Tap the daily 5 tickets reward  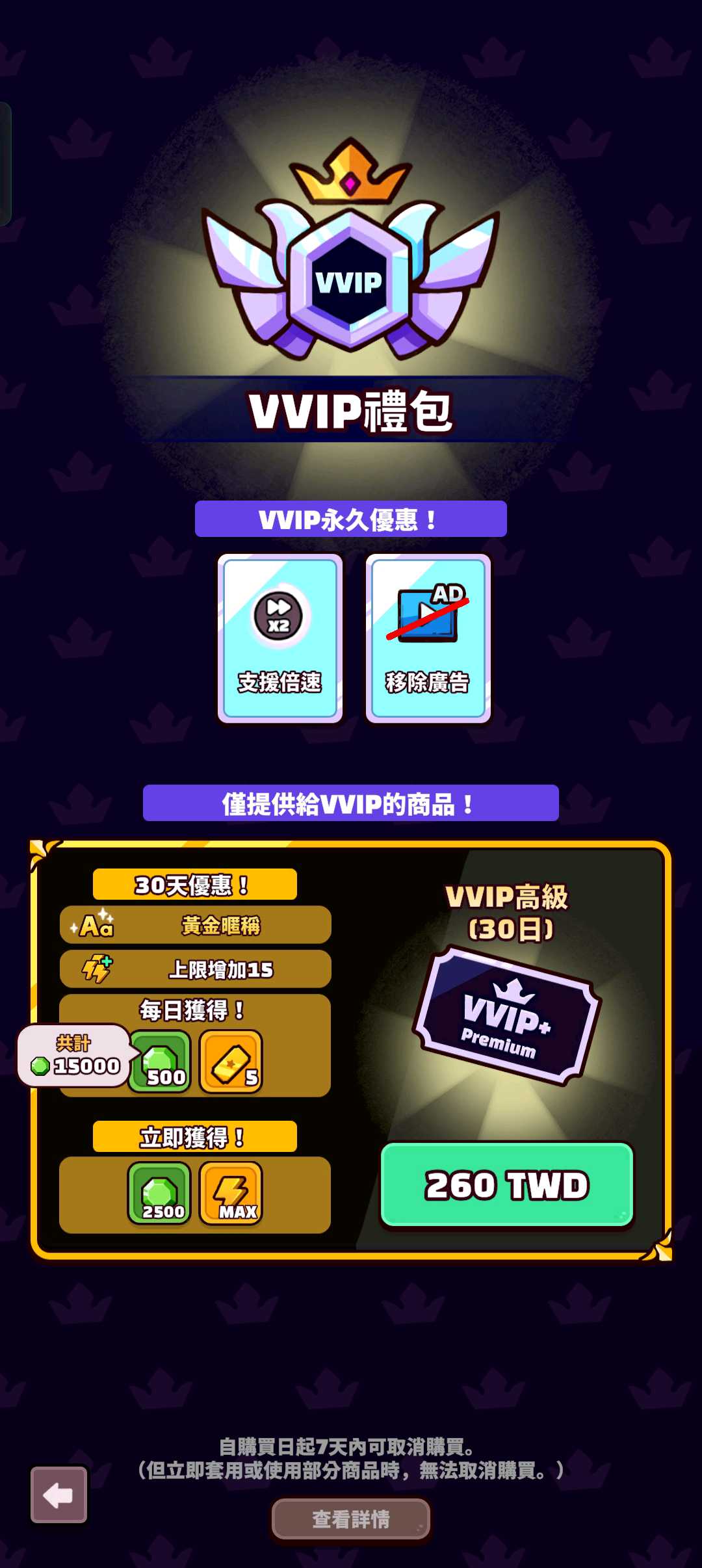[x=231, y=1061]
